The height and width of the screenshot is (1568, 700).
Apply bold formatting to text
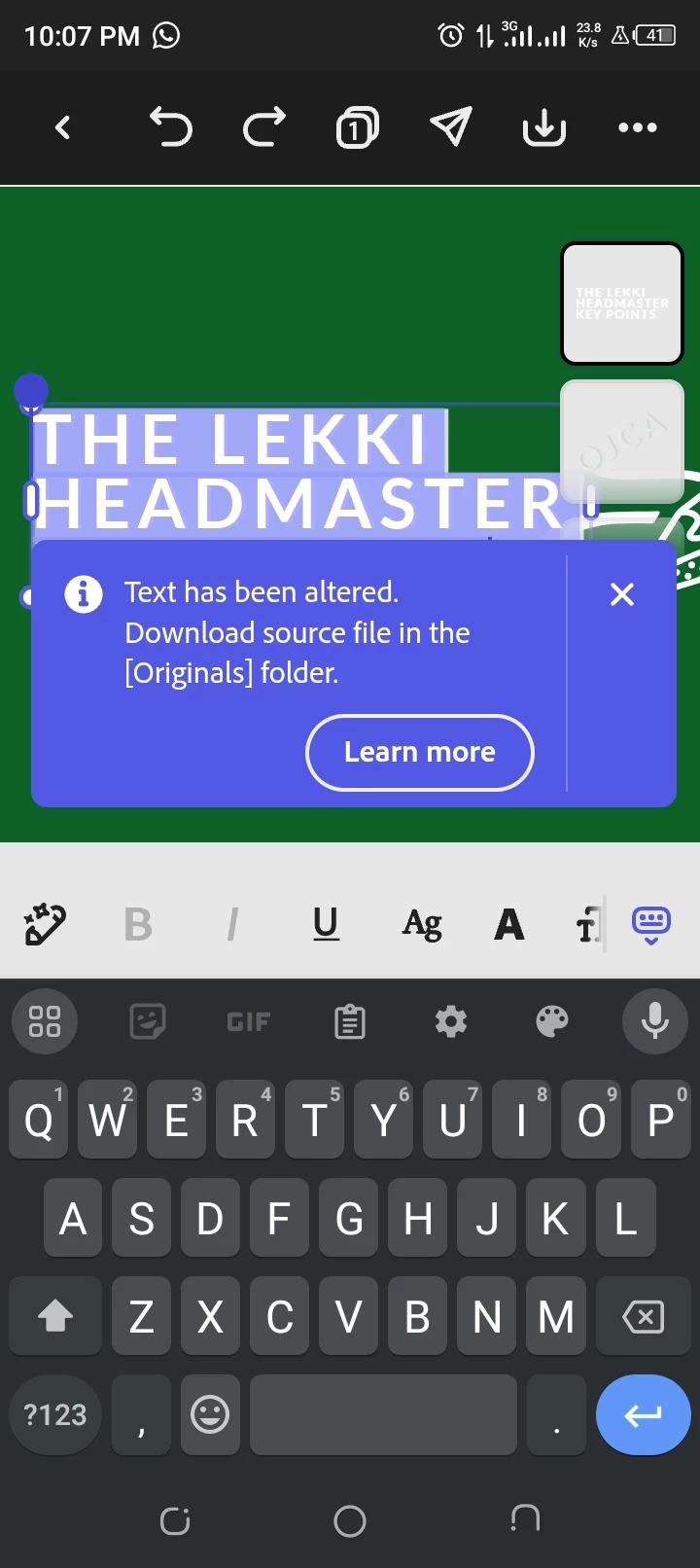click(138, 924)
